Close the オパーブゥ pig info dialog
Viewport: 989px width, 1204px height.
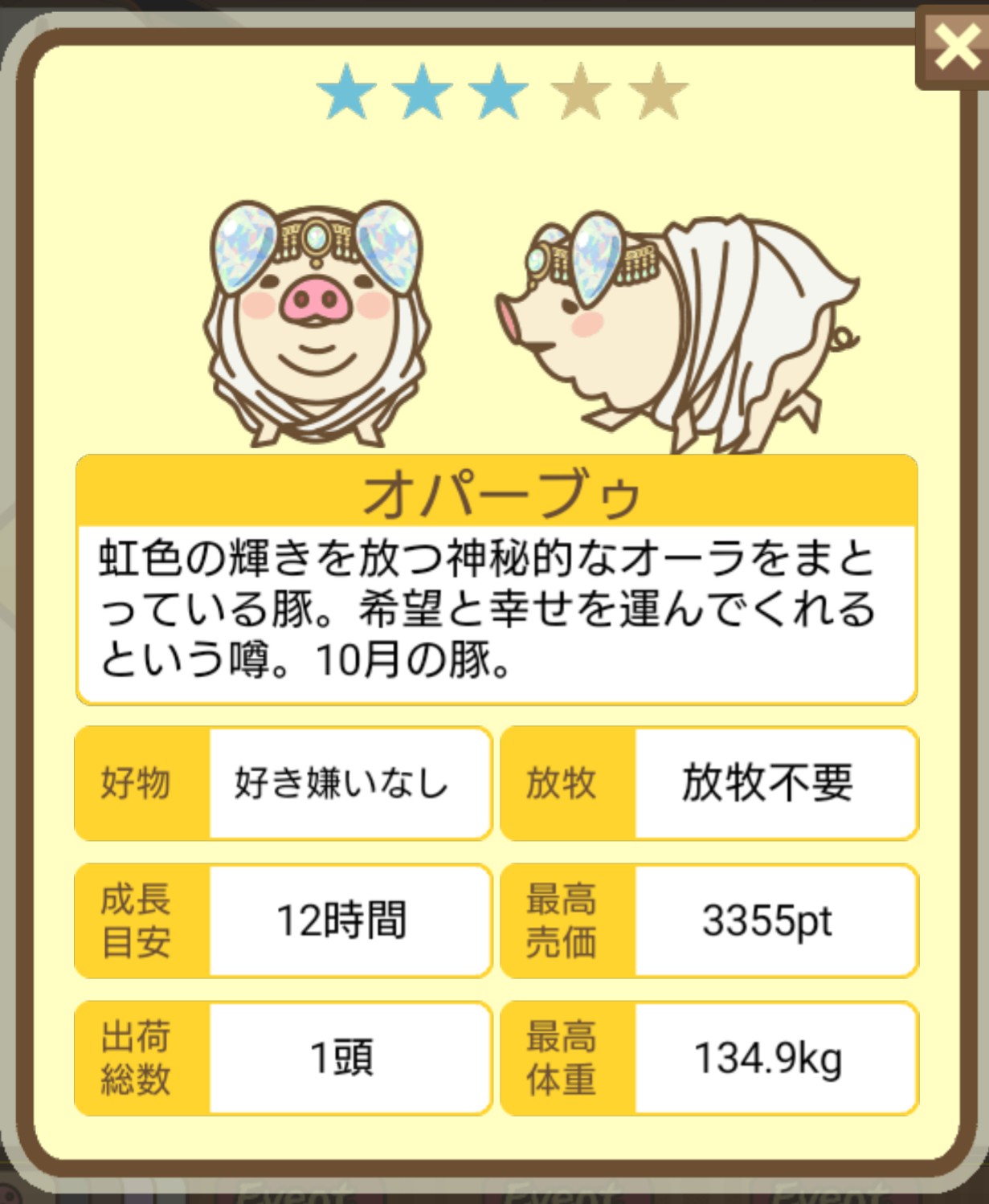click(954, 47)
